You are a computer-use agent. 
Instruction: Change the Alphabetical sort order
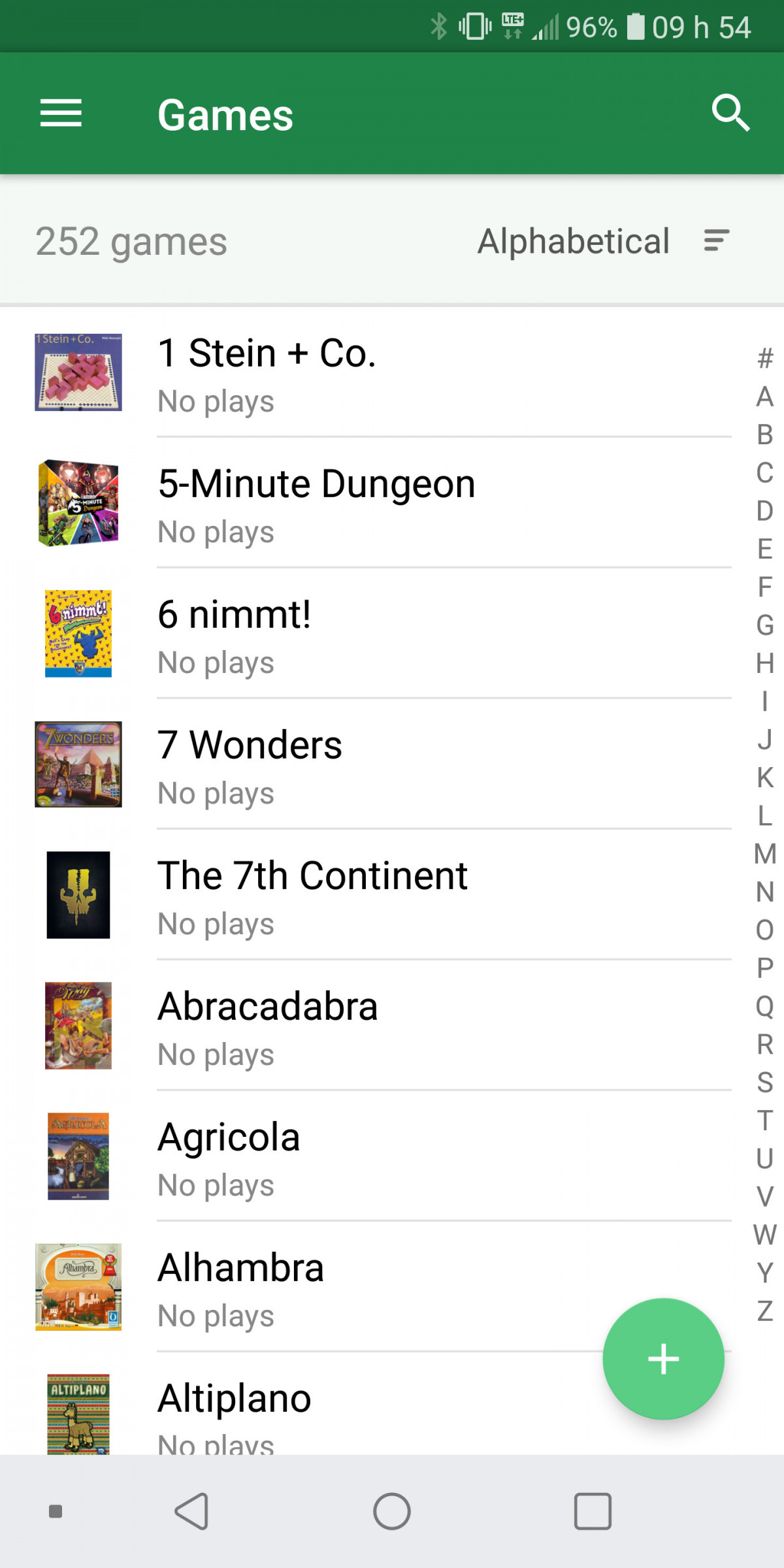(x=603, y=241)
